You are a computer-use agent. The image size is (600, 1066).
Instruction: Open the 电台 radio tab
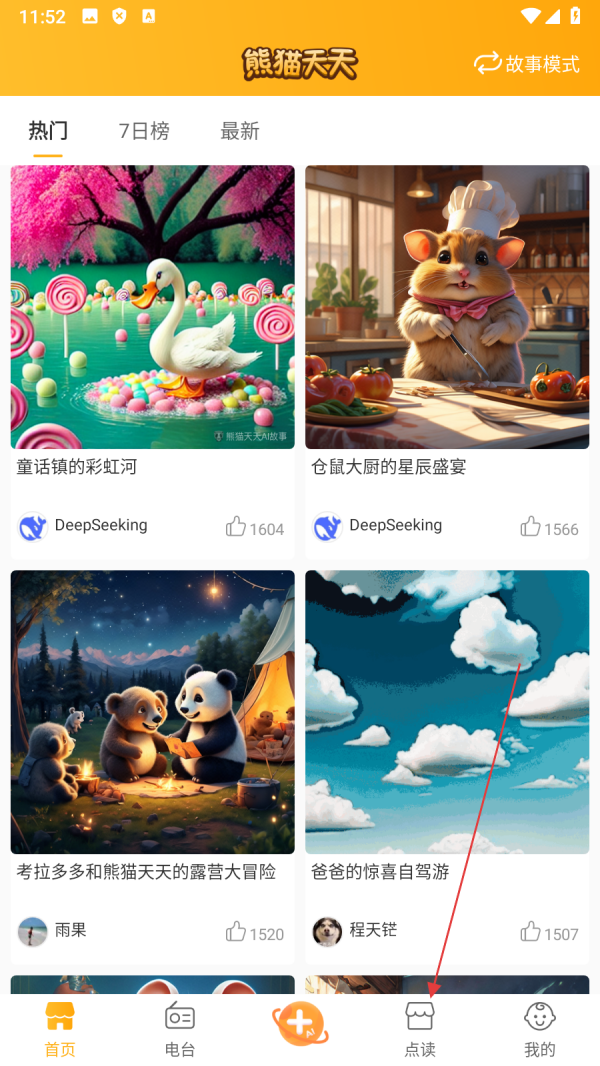coord(180,1030)
